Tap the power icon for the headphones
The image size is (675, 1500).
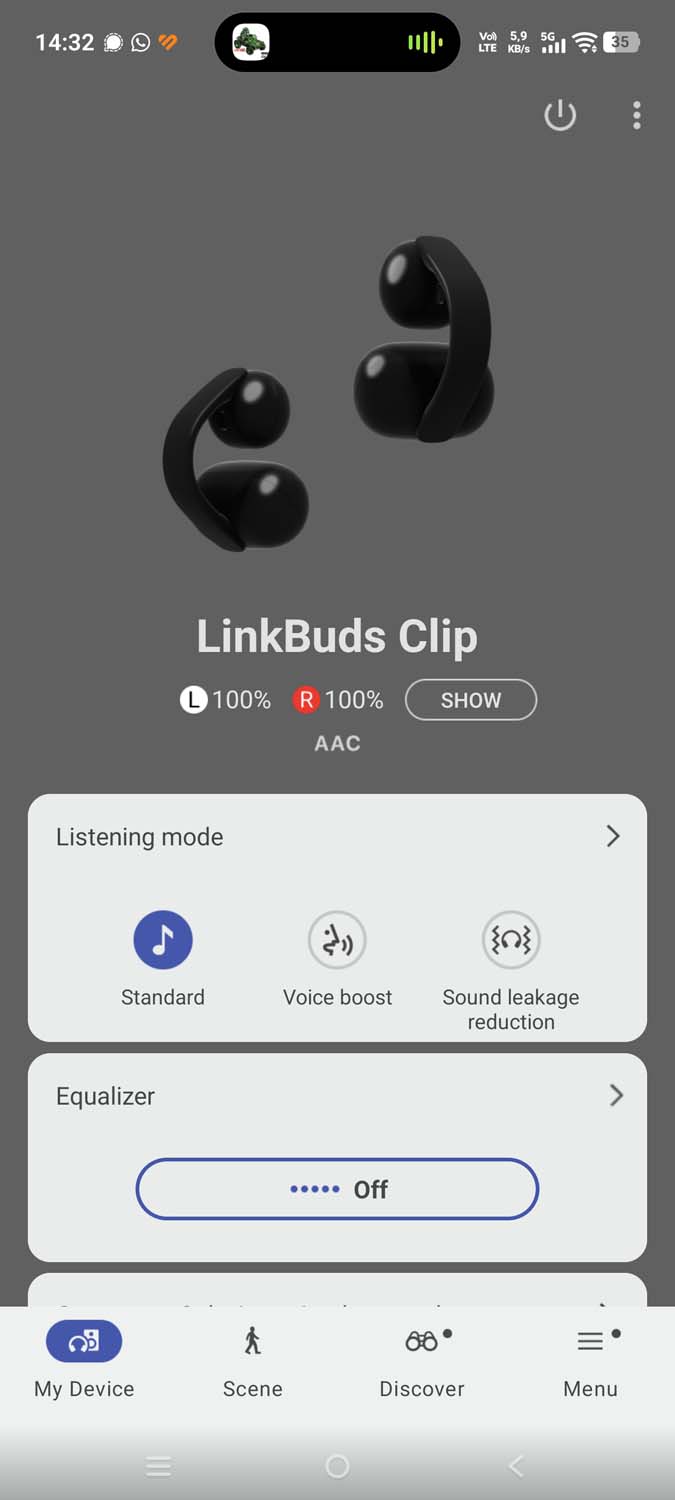560,116
